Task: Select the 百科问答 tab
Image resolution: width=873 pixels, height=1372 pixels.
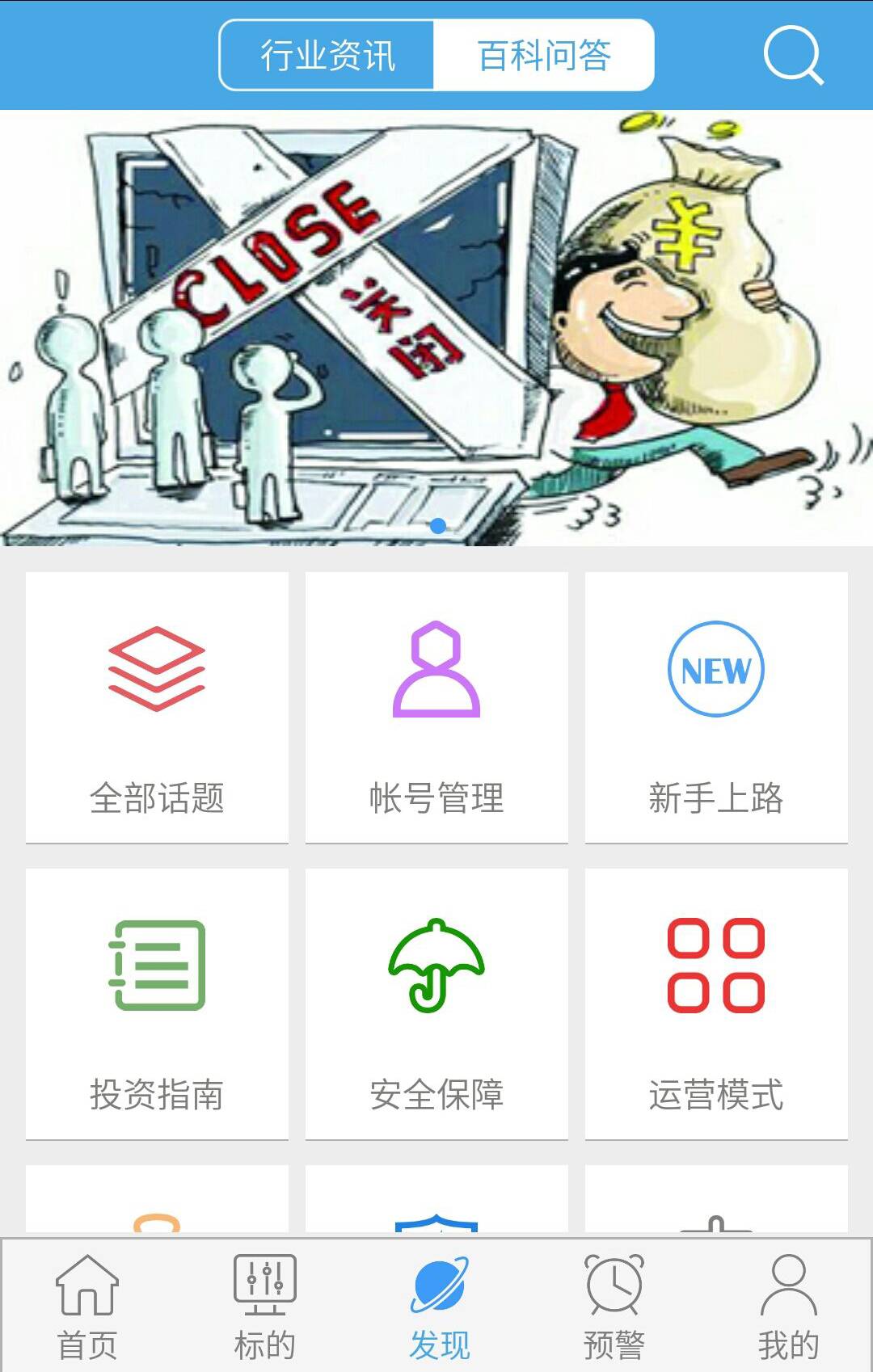Action: pos(543,55)
